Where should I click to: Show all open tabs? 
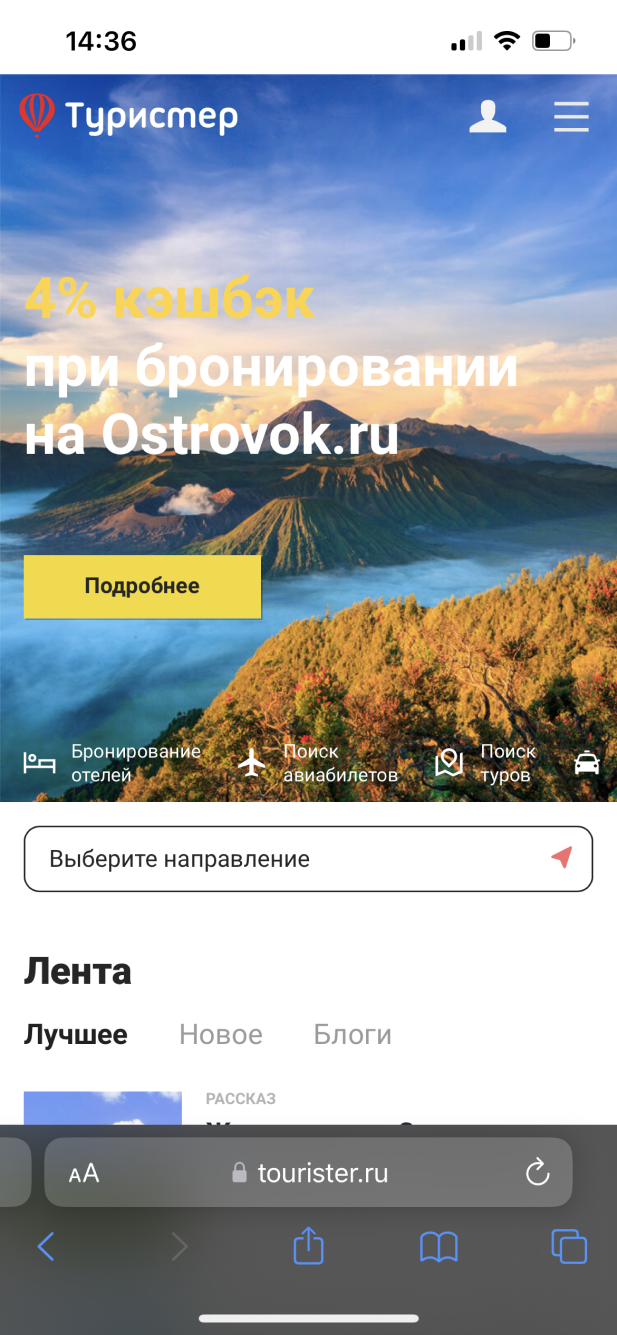point(569,1246)
